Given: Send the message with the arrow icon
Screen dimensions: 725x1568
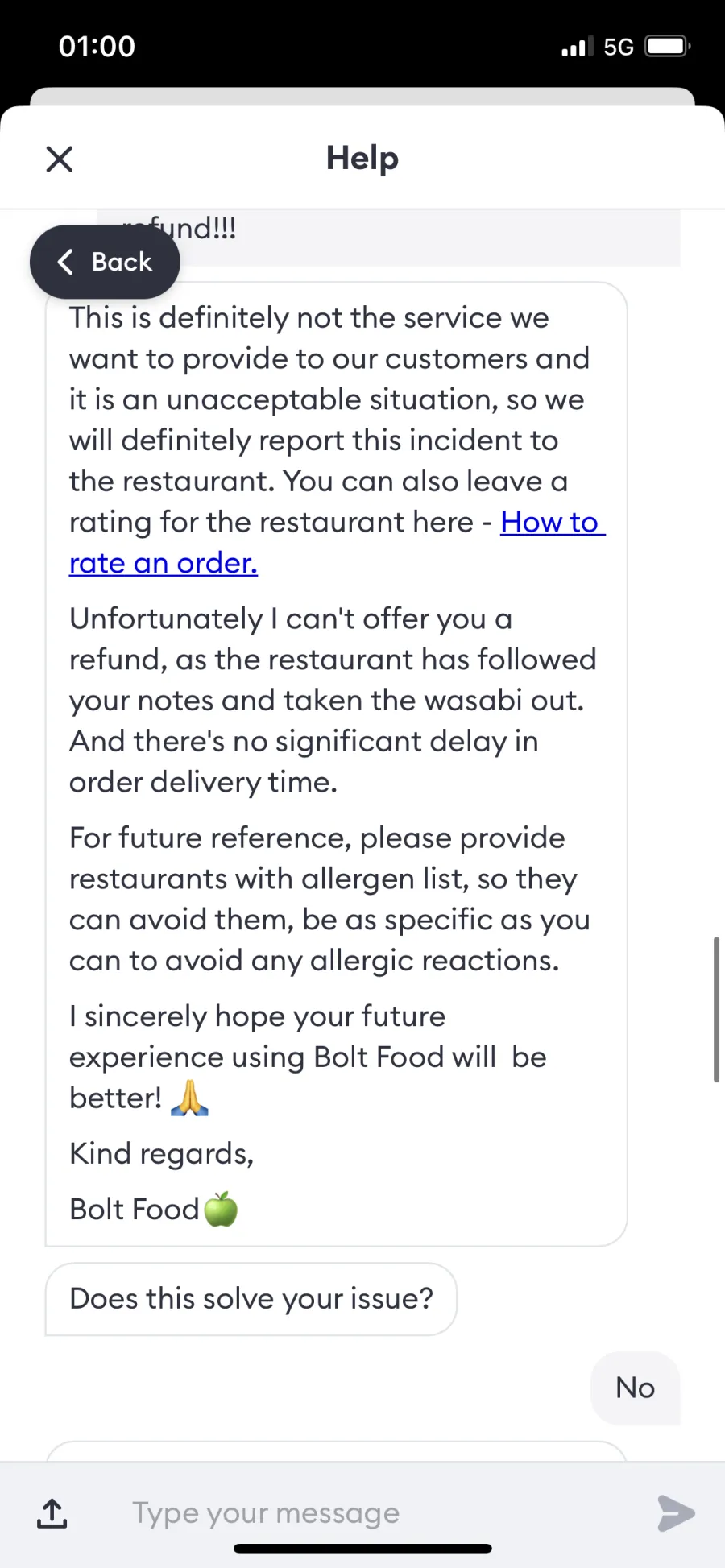Looking at the screenshot, I should click(676, 1513).
